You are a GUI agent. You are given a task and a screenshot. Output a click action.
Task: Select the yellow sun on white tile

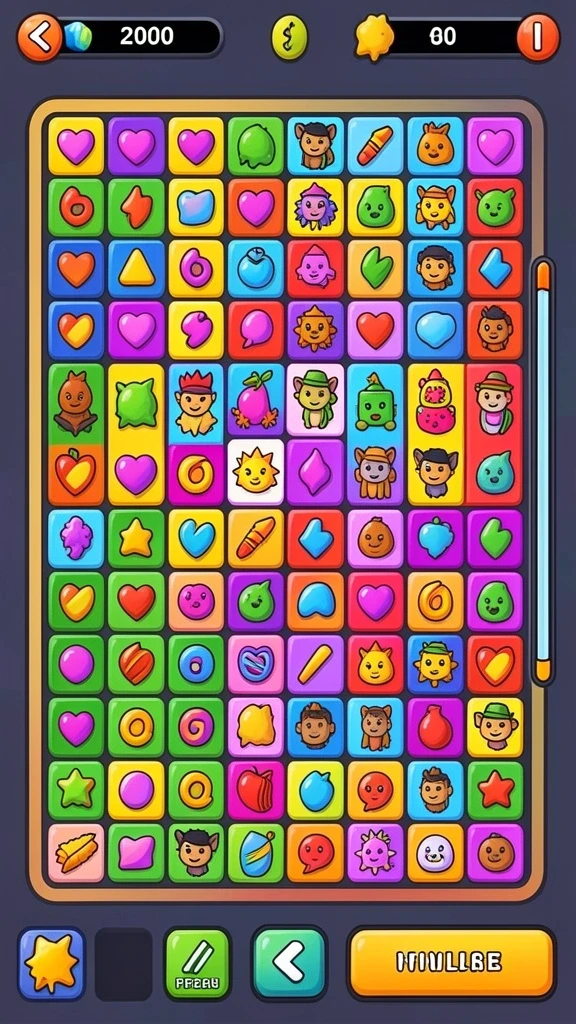pyautogui.click(x=256, y=472)
